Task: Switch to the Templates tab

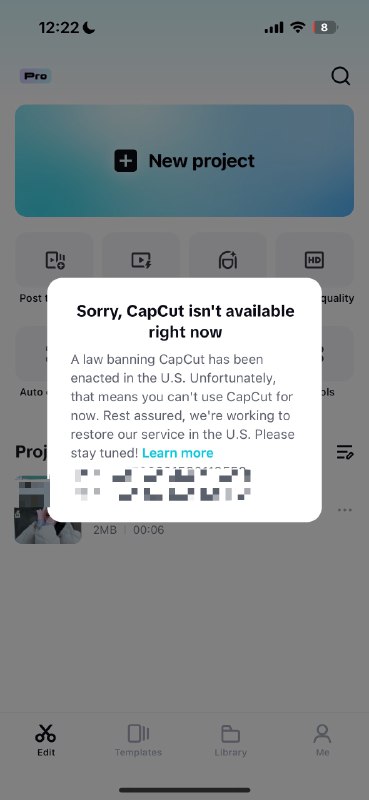Action: pos(138,740)
